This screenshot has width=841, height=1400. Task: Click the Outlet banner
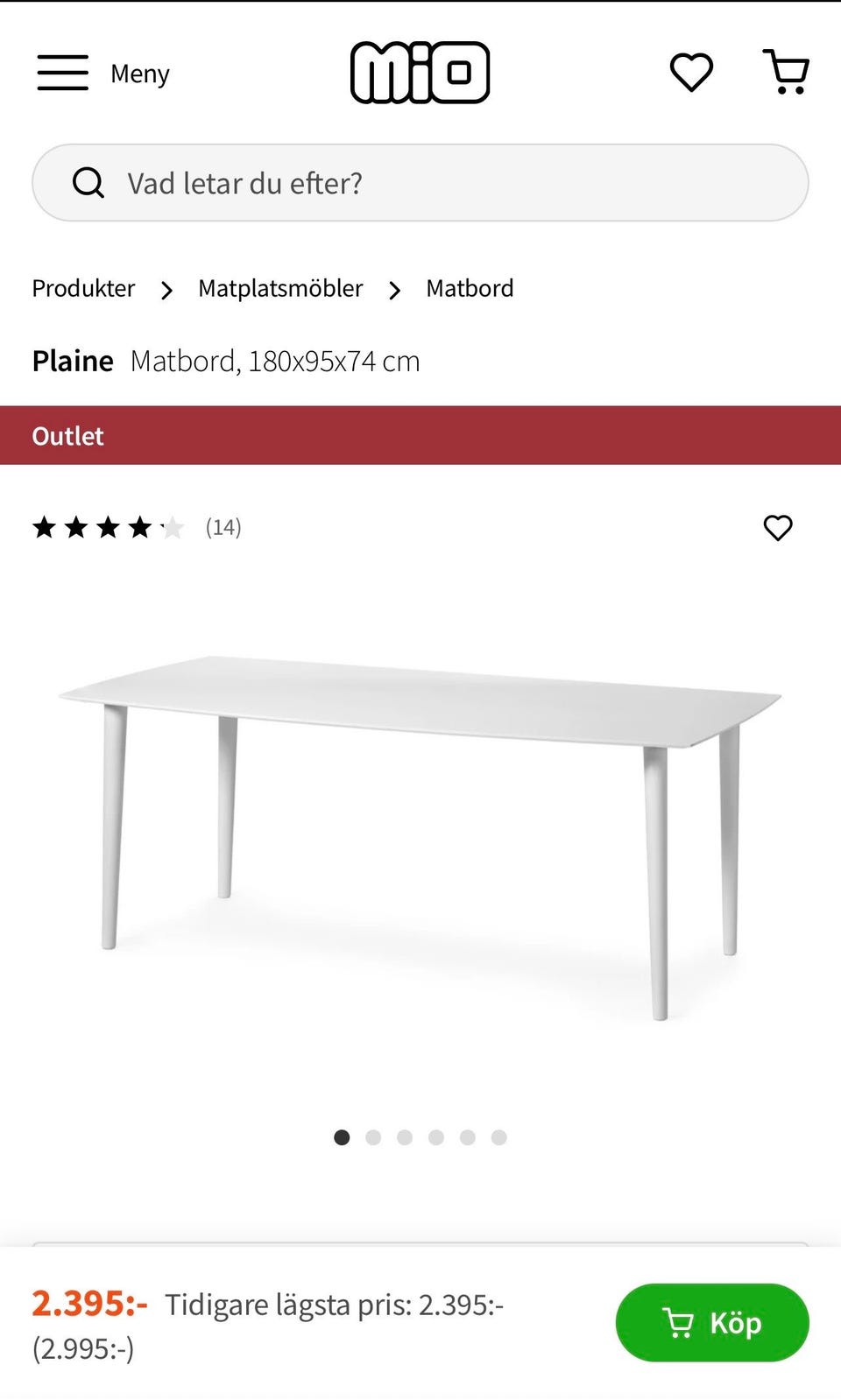pos(420,436)
